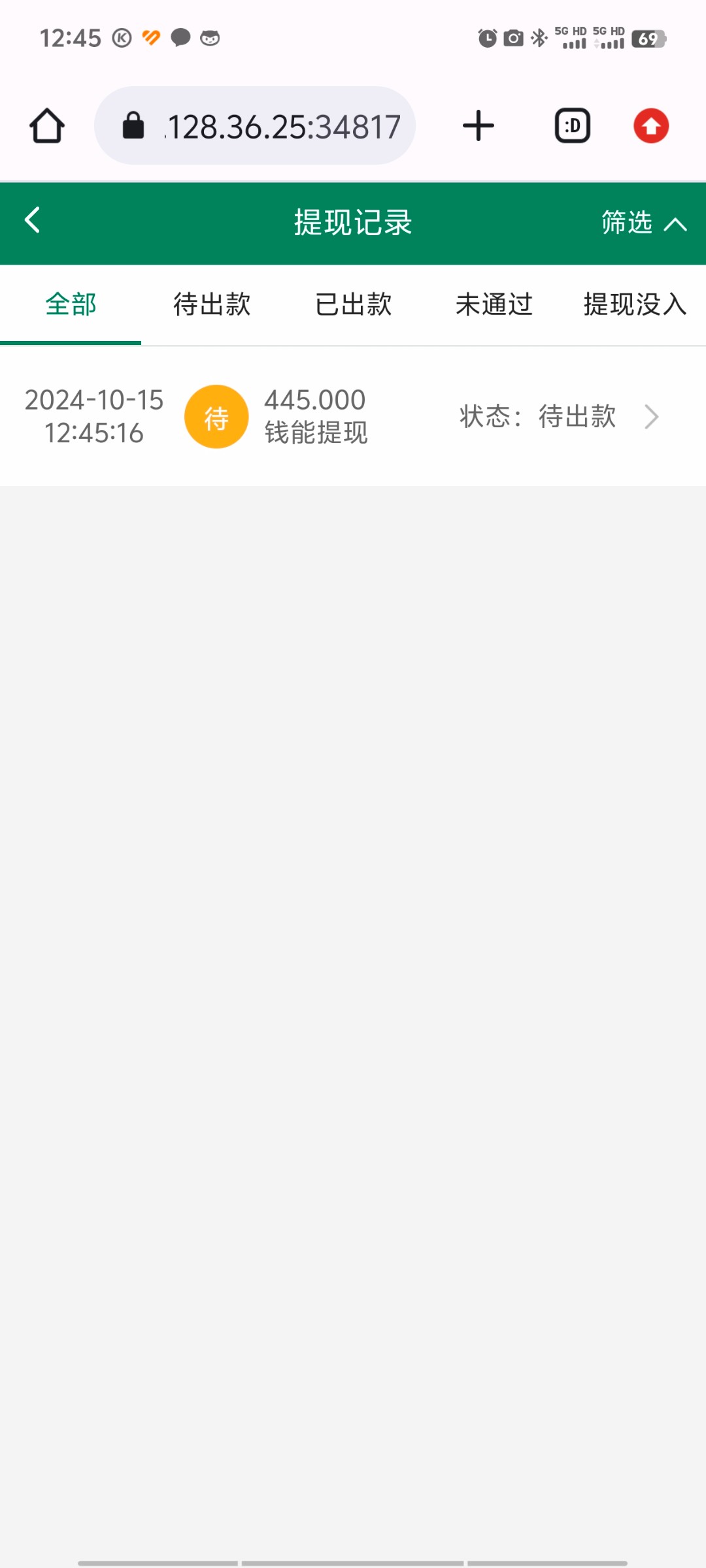Open the 筛选 filter options
The height and width of the screenshot is (1568, 706).
625,223
